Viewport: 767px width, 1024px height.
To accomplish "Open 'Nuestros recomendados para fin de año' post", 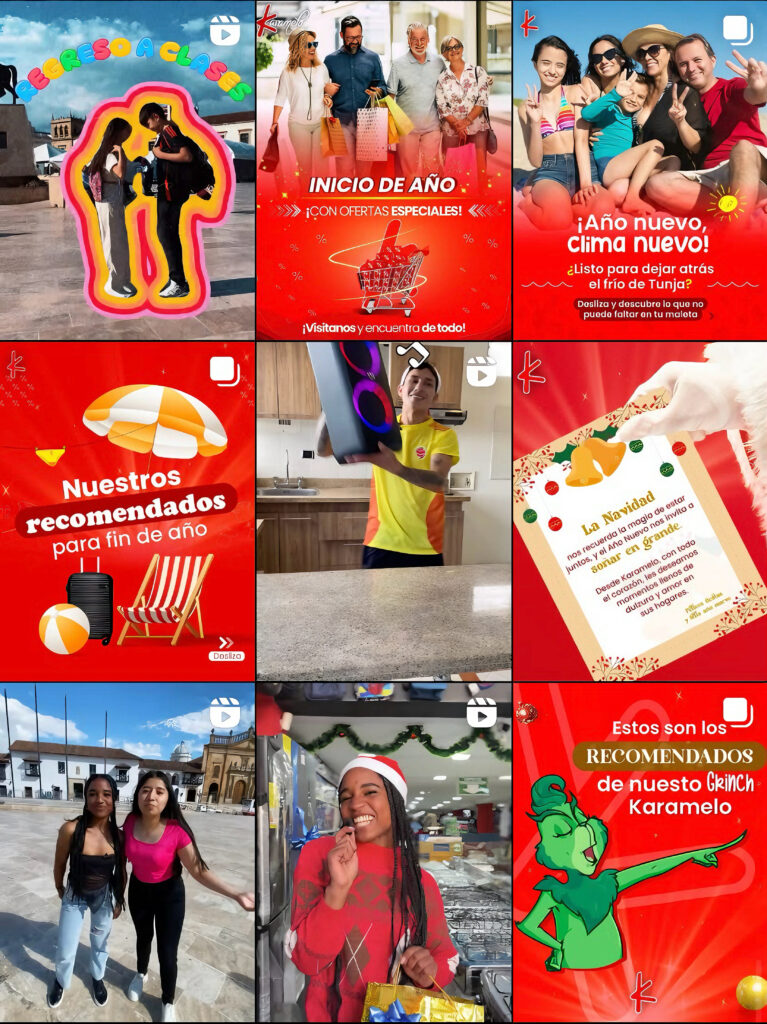I will click(127, 511).
